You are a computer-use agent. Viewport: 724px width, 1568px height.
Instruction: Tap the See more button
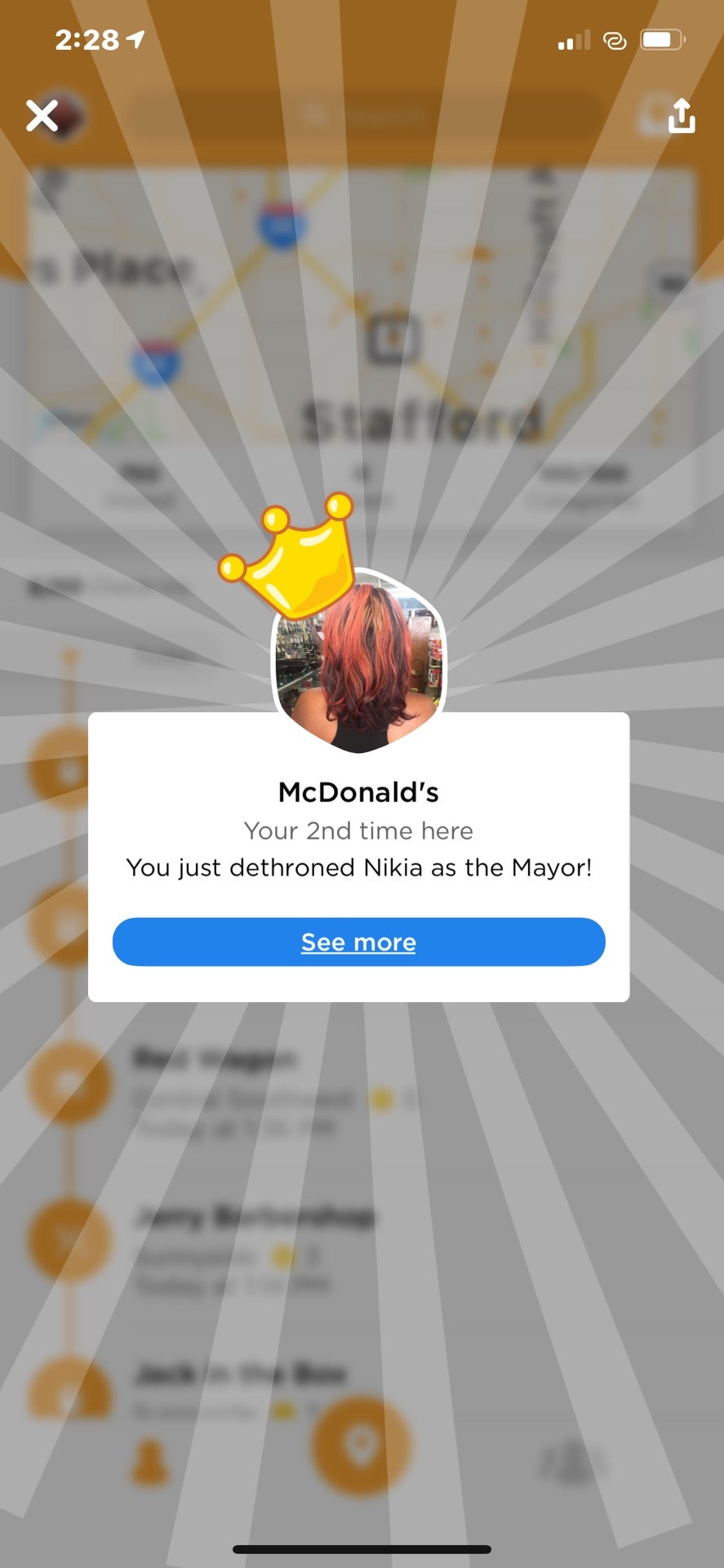click(358, 942)
